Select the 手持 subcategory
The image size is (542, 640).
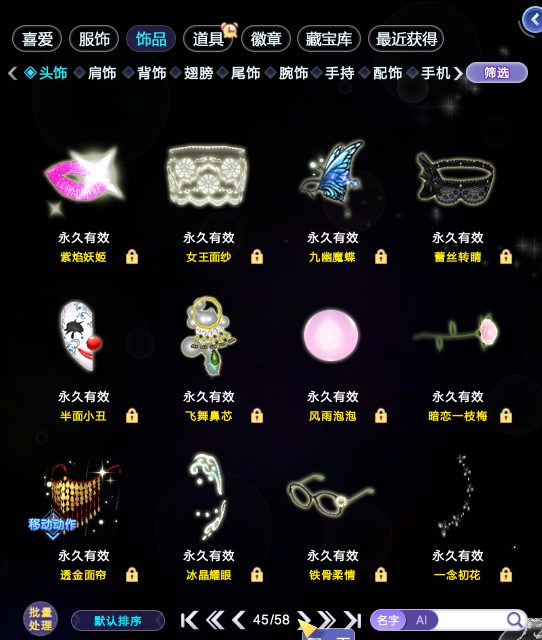click(340, 73)
